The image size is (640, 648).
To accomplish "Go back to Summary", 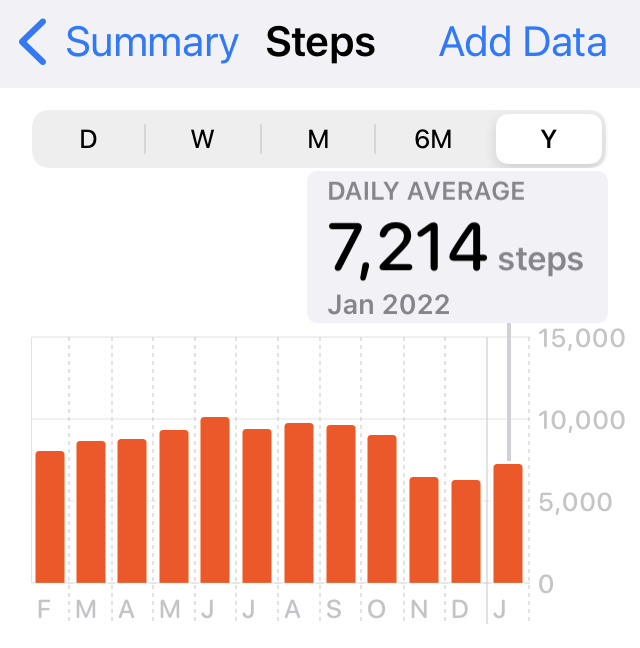I will click(x=130, y=43).
